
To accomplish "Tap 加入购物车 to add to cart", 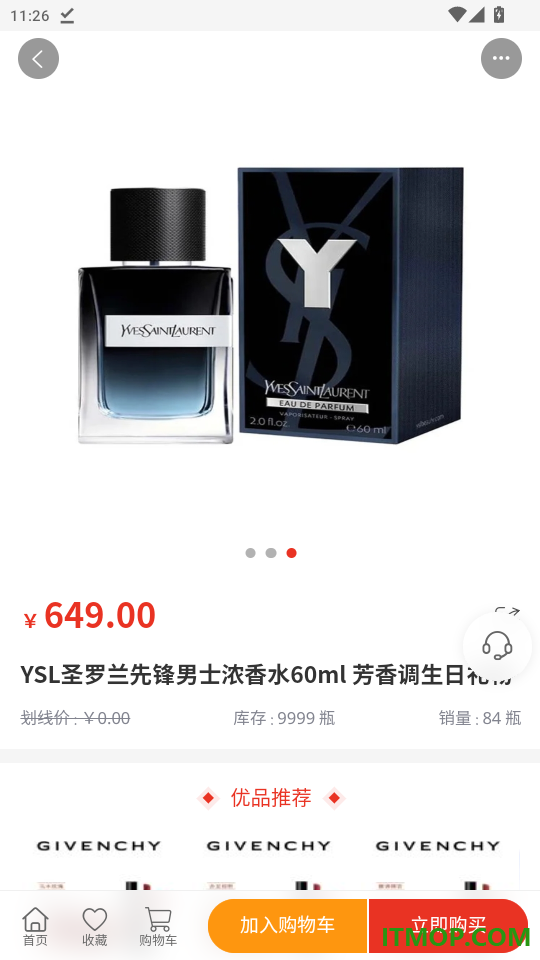I will (287, 925).
